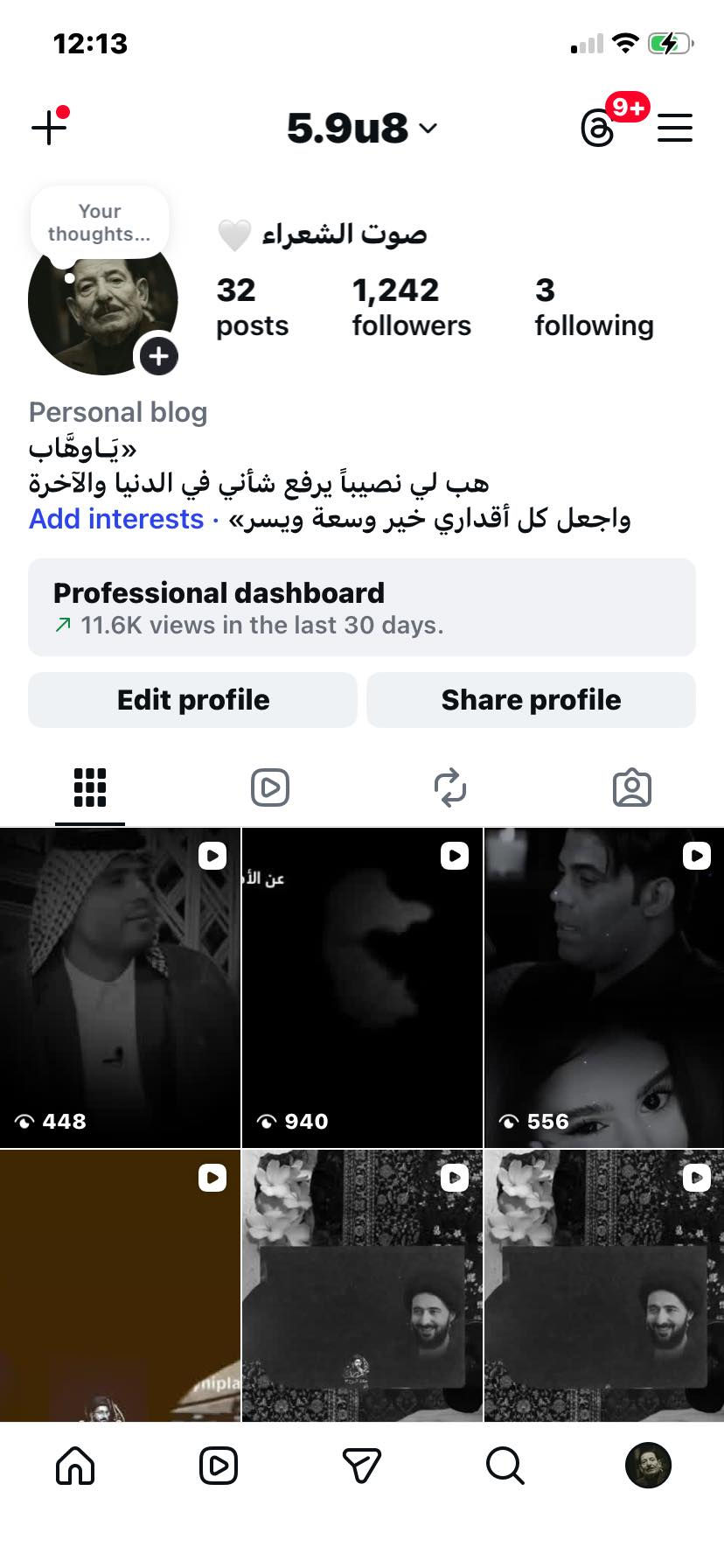Switch to the reposts tab
This screenshot has width=724, height=1568.
pyautogui.click(x=450, y=787)
